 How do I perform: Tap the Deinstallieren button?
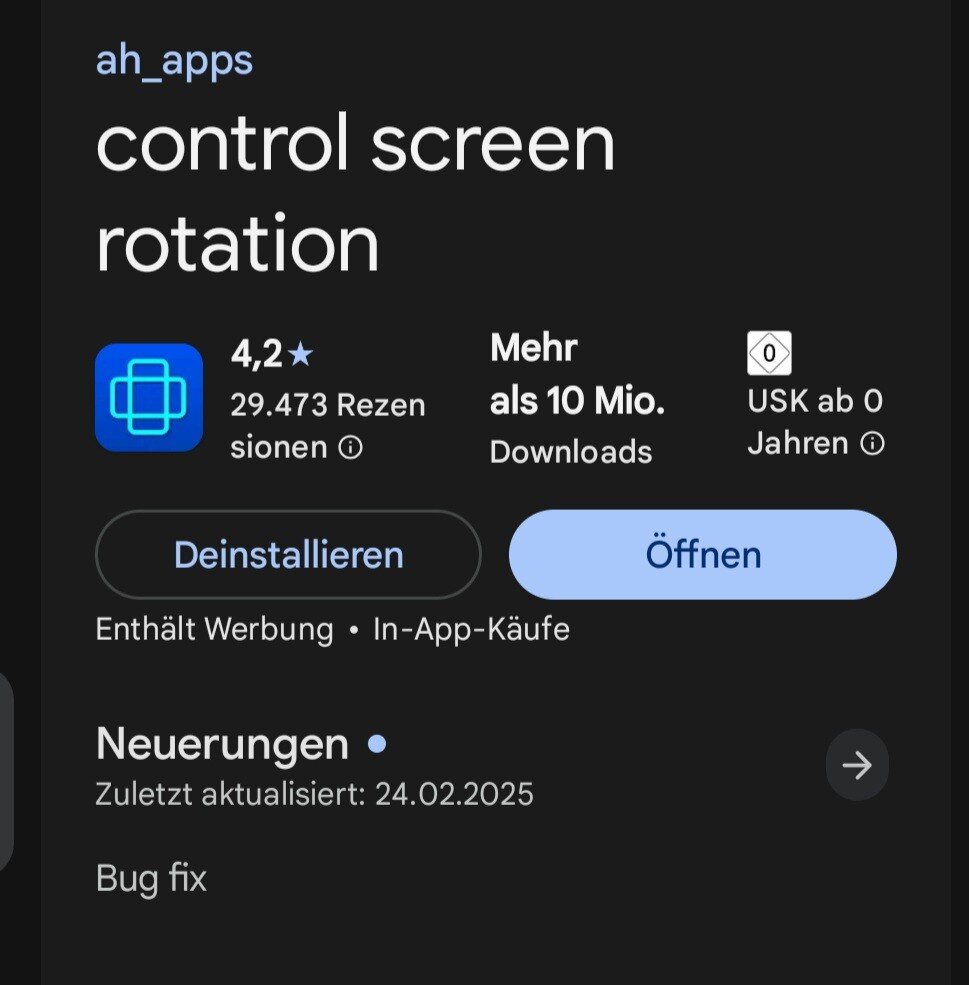point(288,555)
